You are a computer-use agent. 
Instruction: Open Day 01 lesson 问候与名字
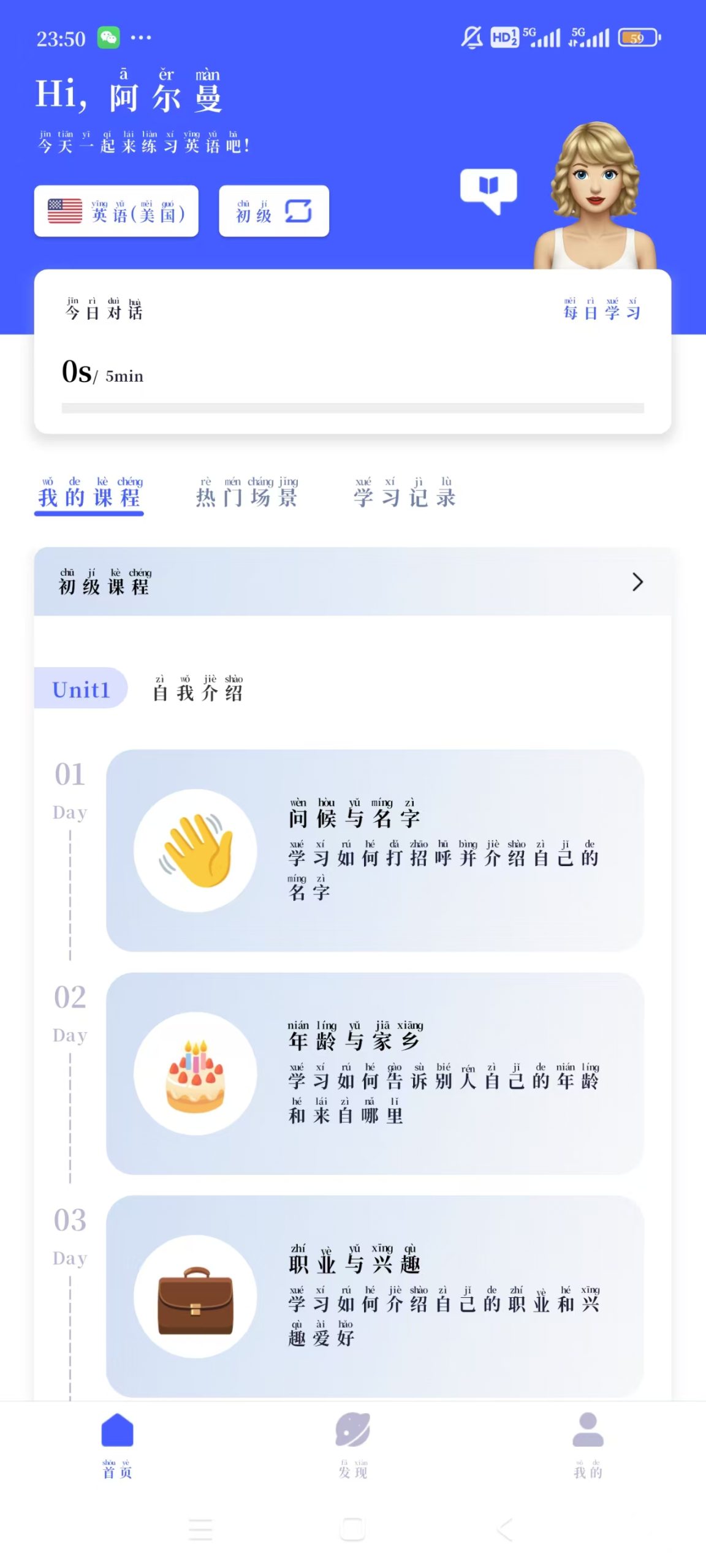374,850
